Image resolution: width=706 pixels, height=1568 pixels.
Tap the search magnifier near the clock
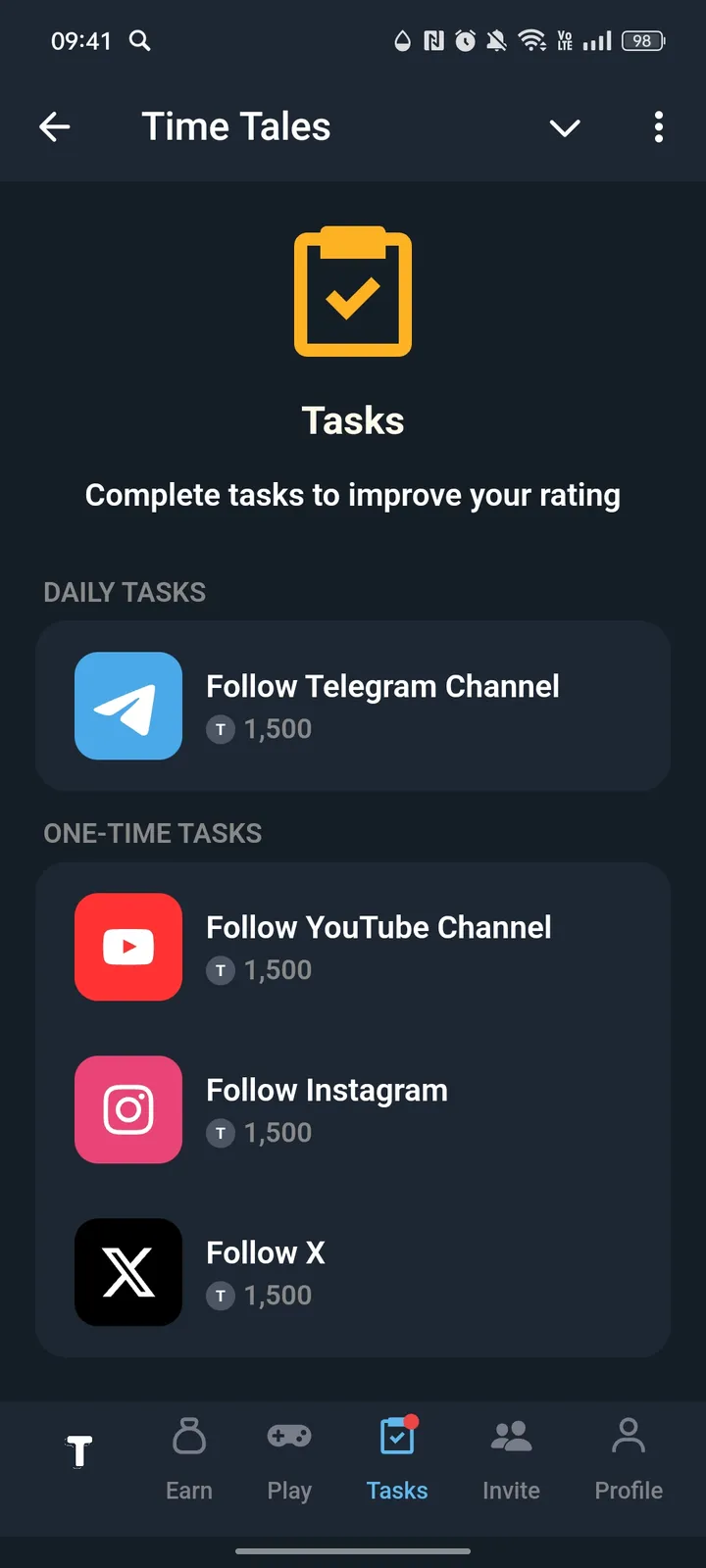(x=140, y=41)
